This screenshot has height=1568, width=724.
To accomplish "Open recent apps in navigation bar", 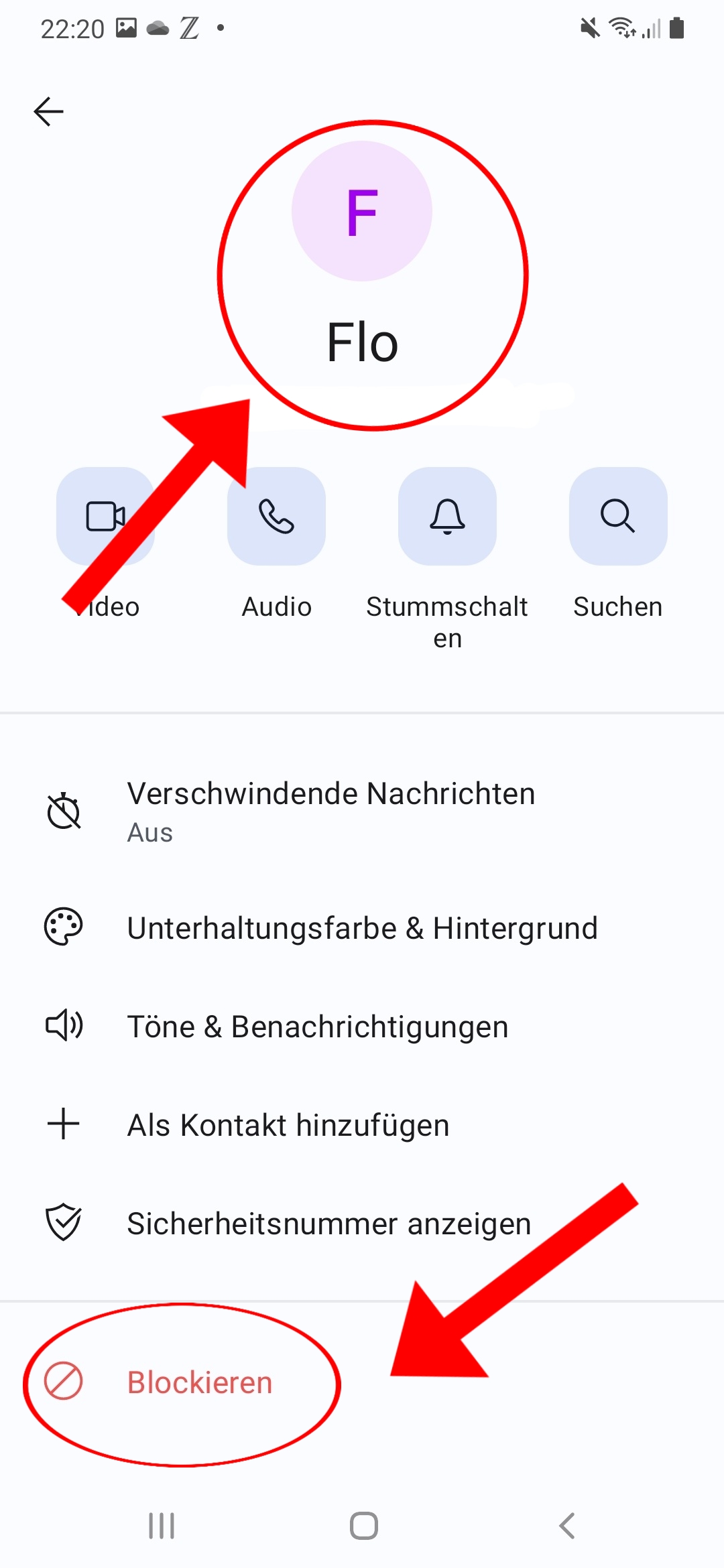I will tap(162, 1526).
